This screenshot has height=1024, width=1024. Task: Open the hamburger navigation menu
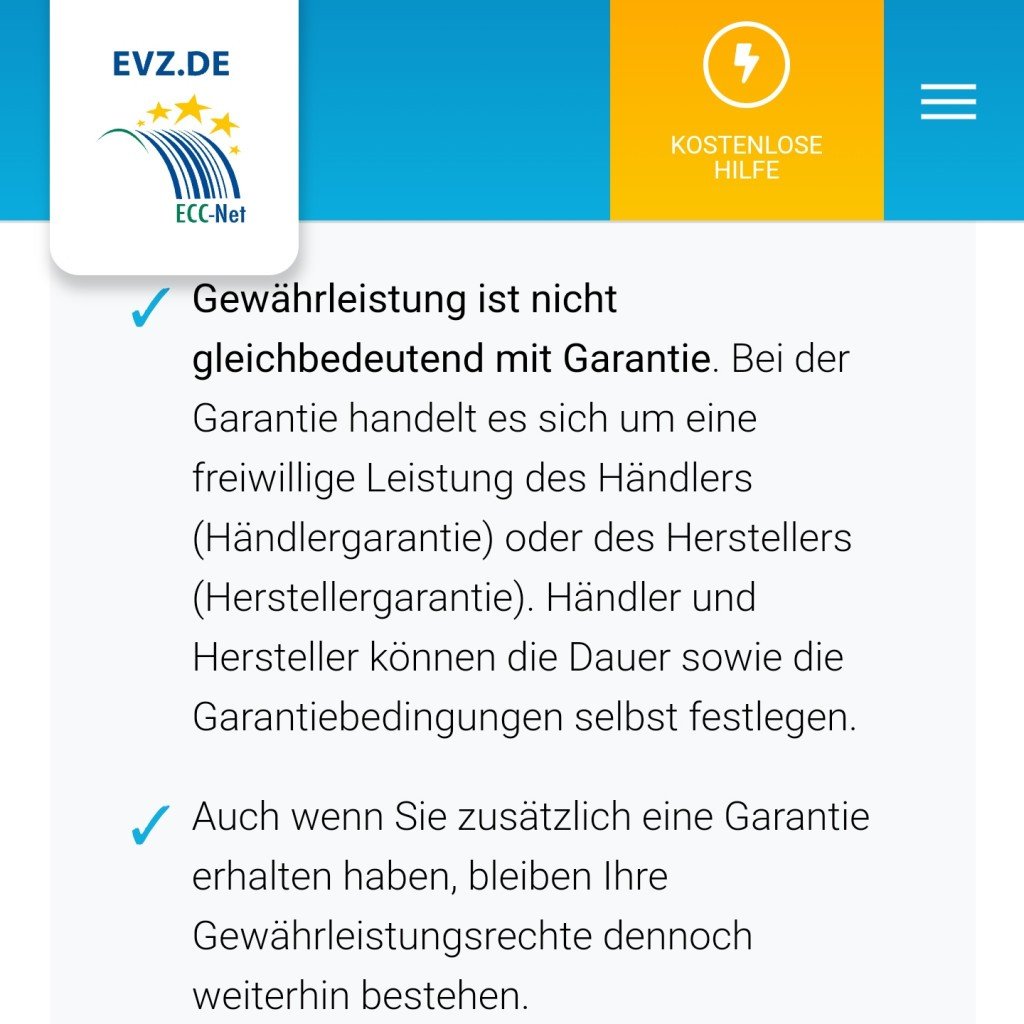(x=948, y=102)
